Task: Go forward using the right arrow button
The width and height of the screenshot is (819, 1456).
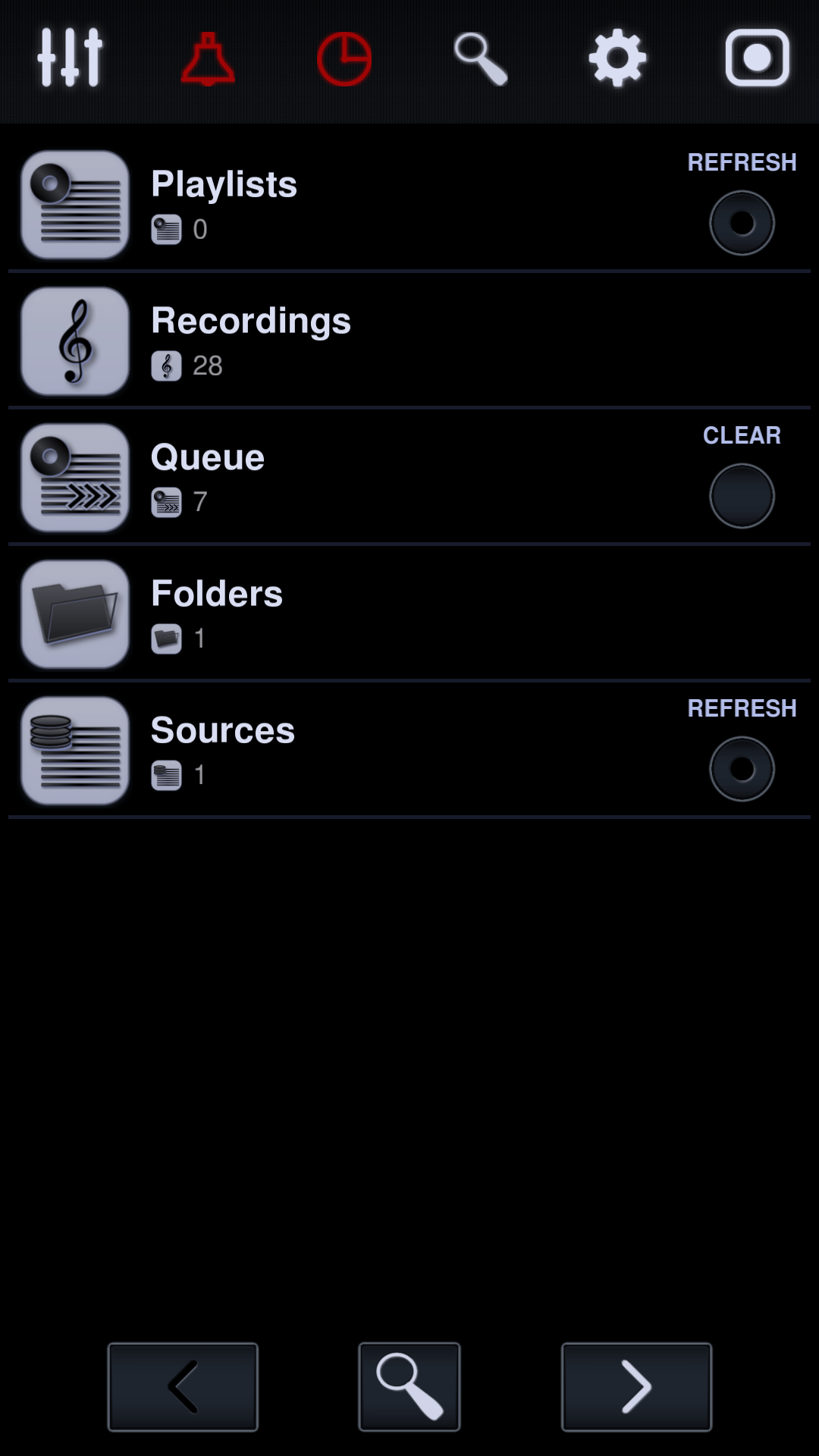Action: click(x=636, y=1385)
